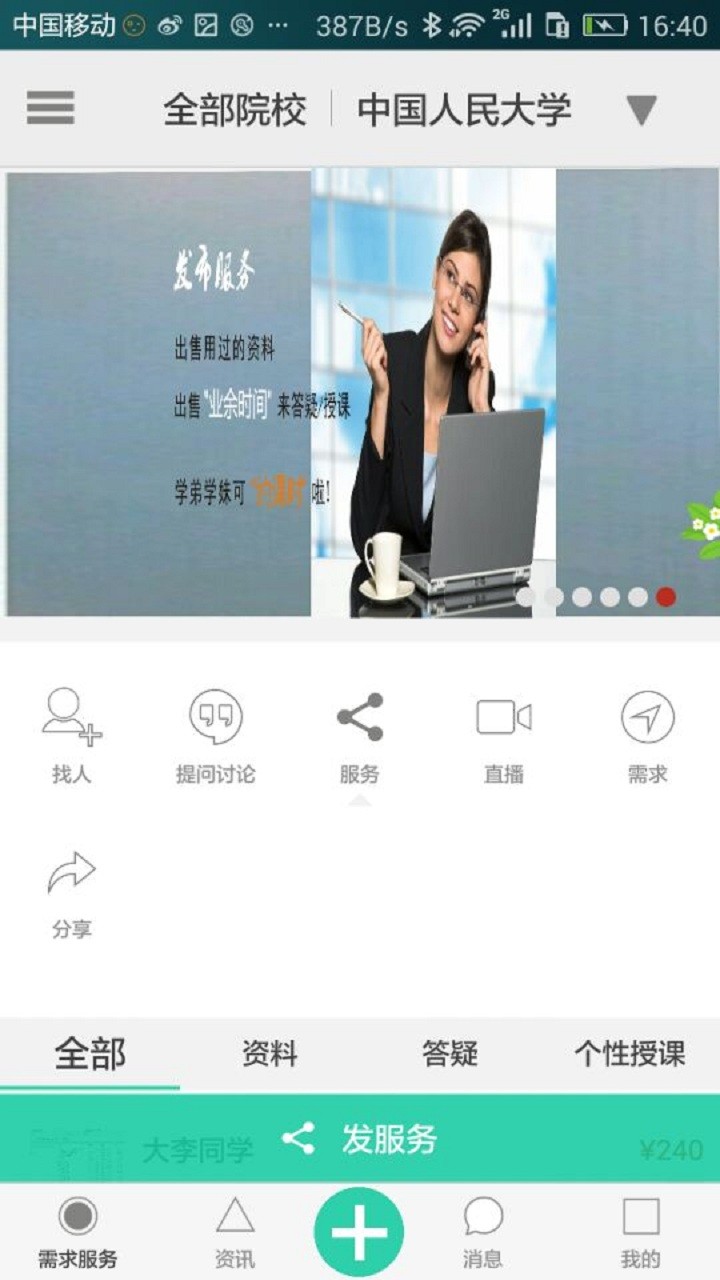
Task: Open the 需求 category
Action: [x=648, y=736]
